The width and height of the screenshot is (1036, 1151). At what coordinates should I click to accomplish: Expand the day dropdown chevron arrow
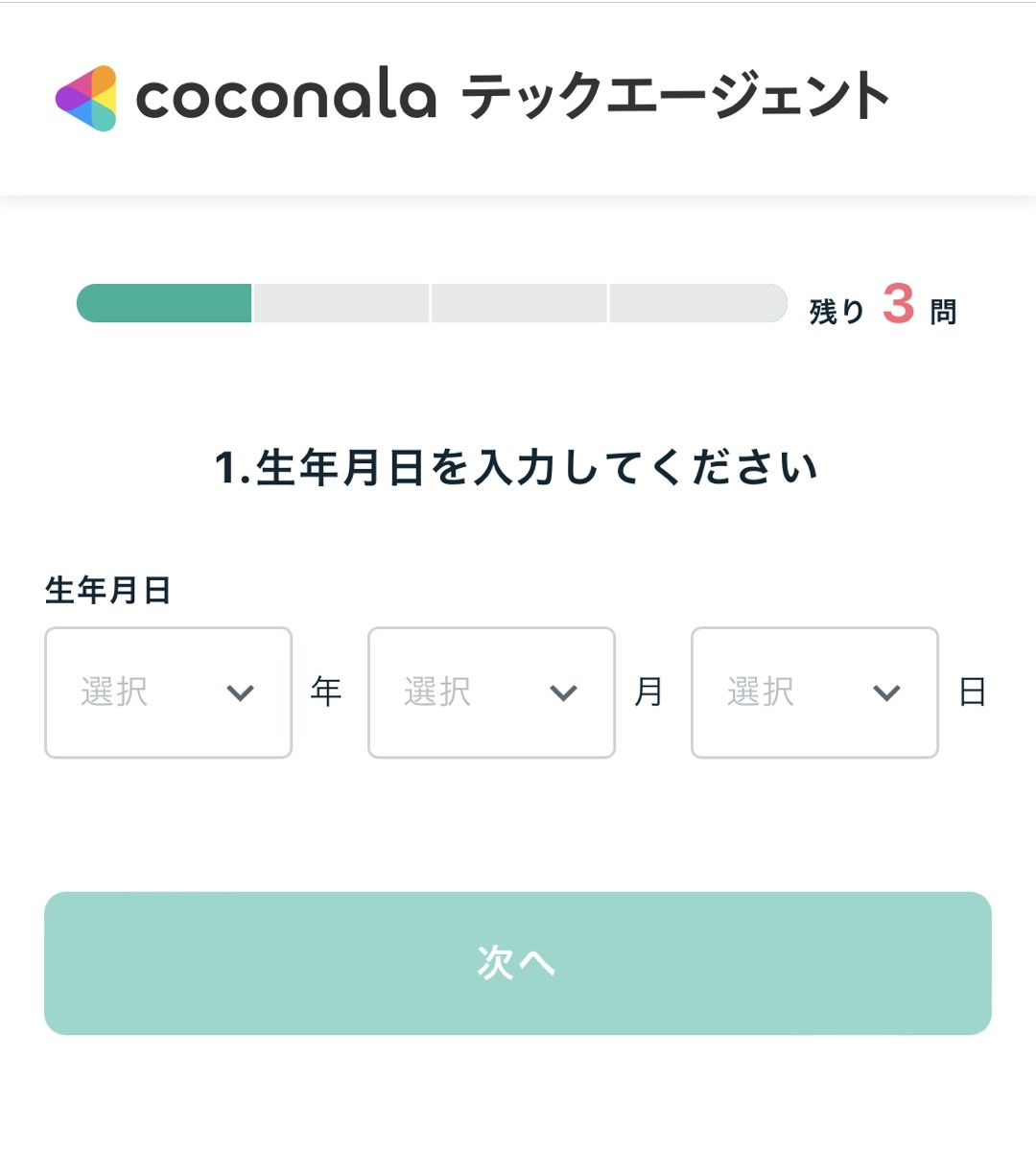888,692
